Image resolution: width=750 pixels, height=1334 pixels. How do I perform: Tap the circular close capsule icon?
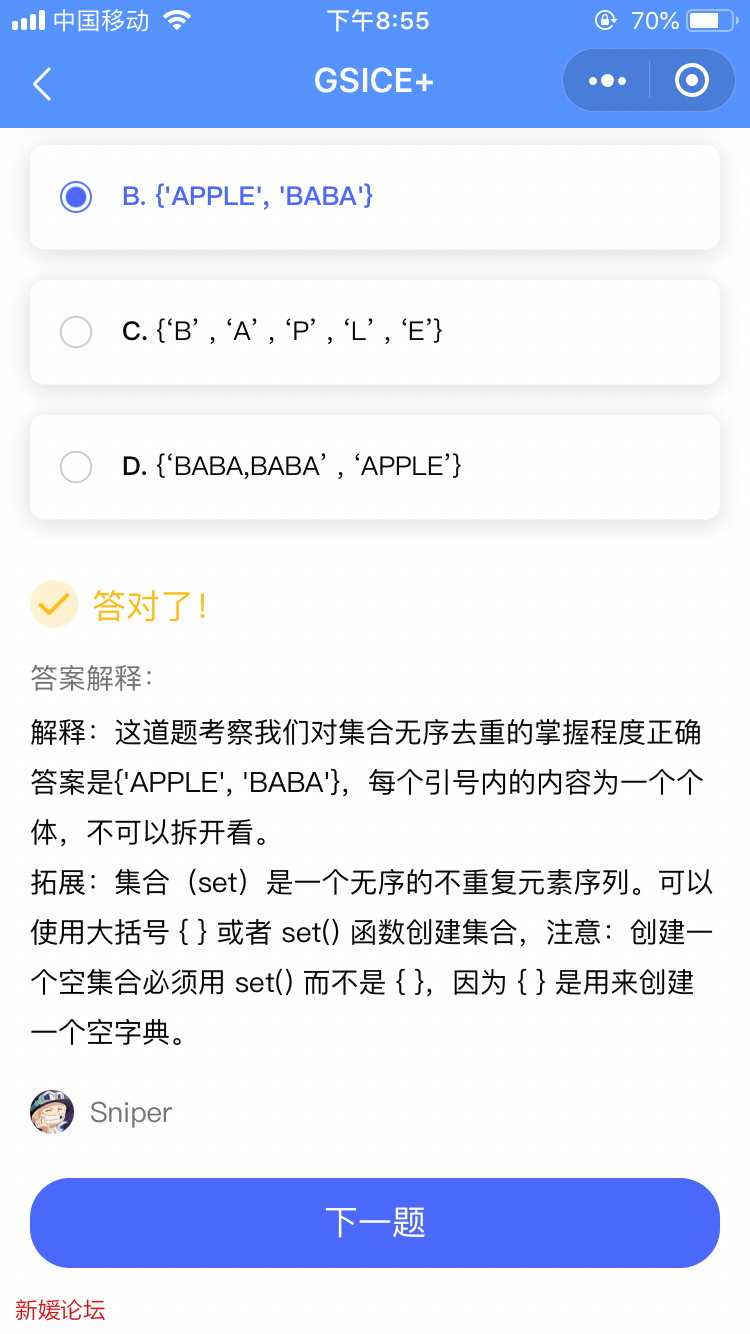click(x=691, y=81)
